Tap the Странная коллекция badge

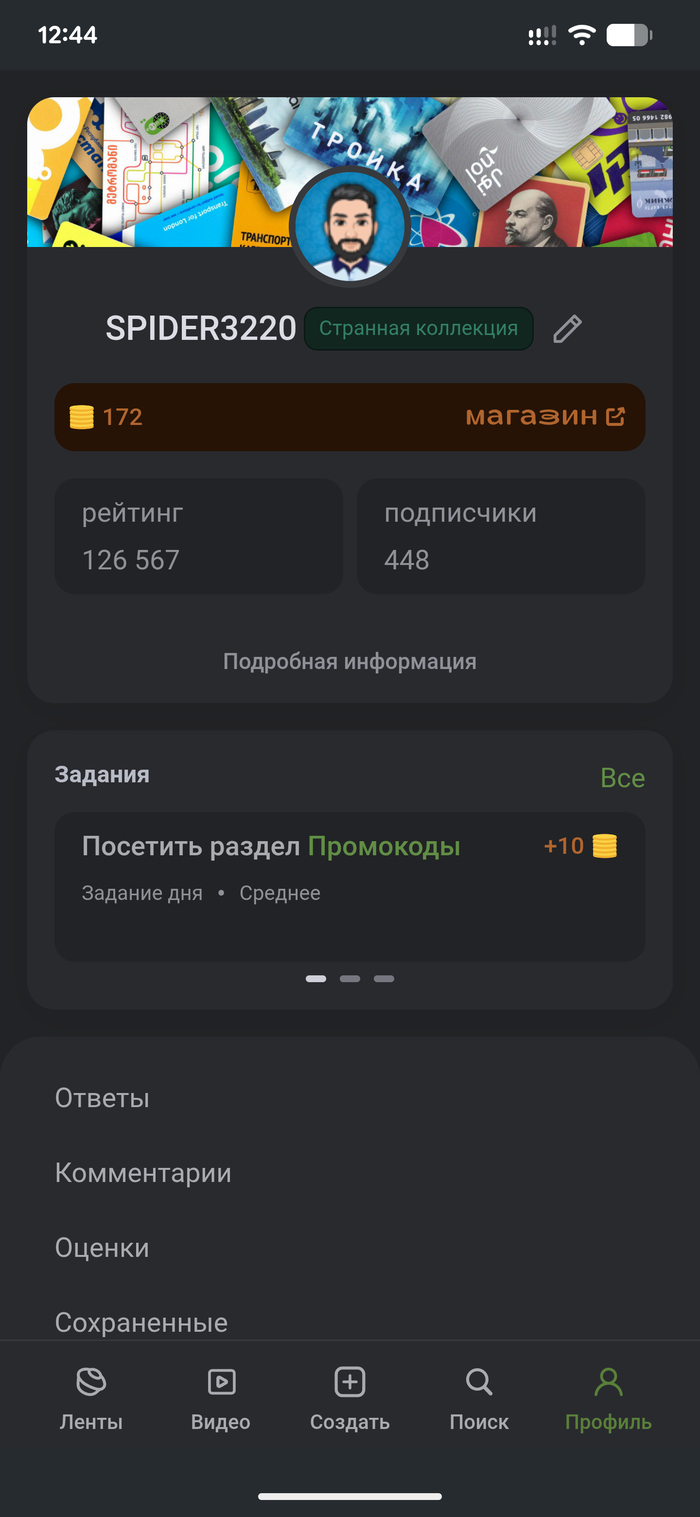(418, 329)
